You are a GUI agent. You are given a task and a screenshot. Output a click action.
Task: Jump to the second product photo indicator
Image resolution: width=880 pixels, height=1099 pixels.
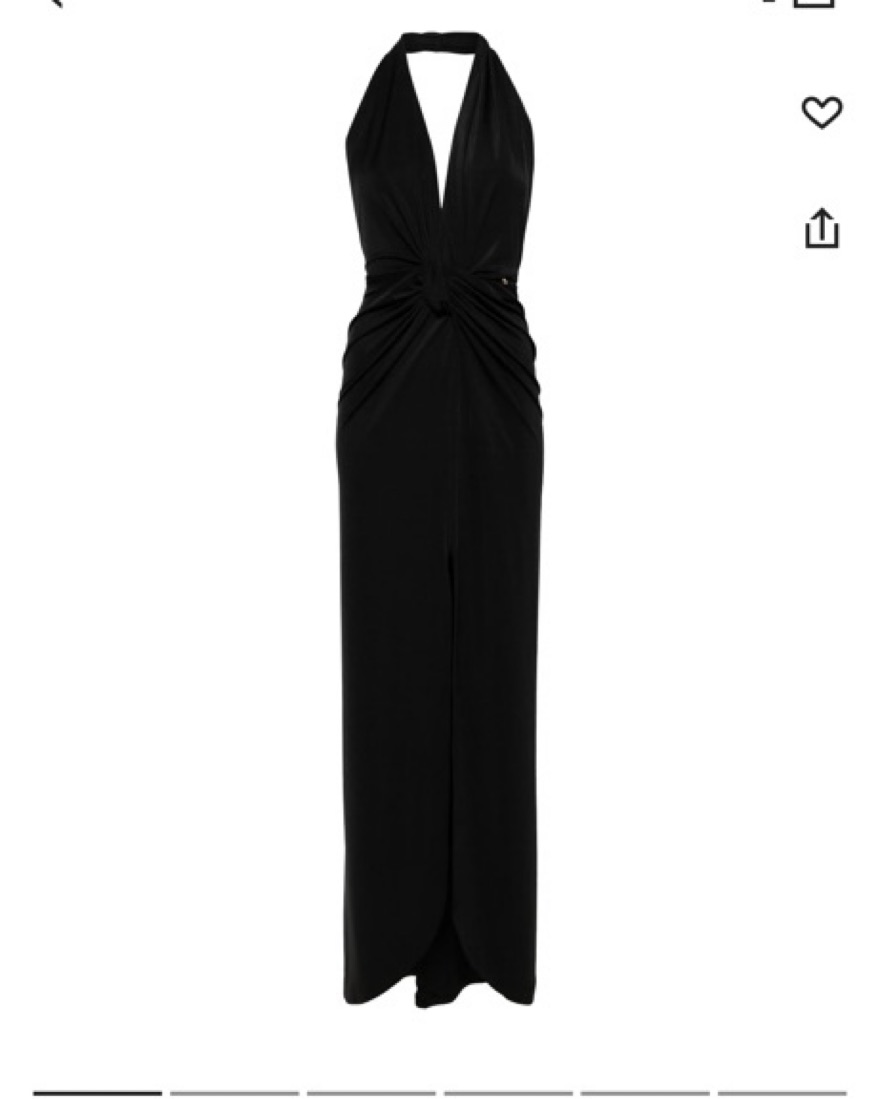click(x=234, y=1092)
